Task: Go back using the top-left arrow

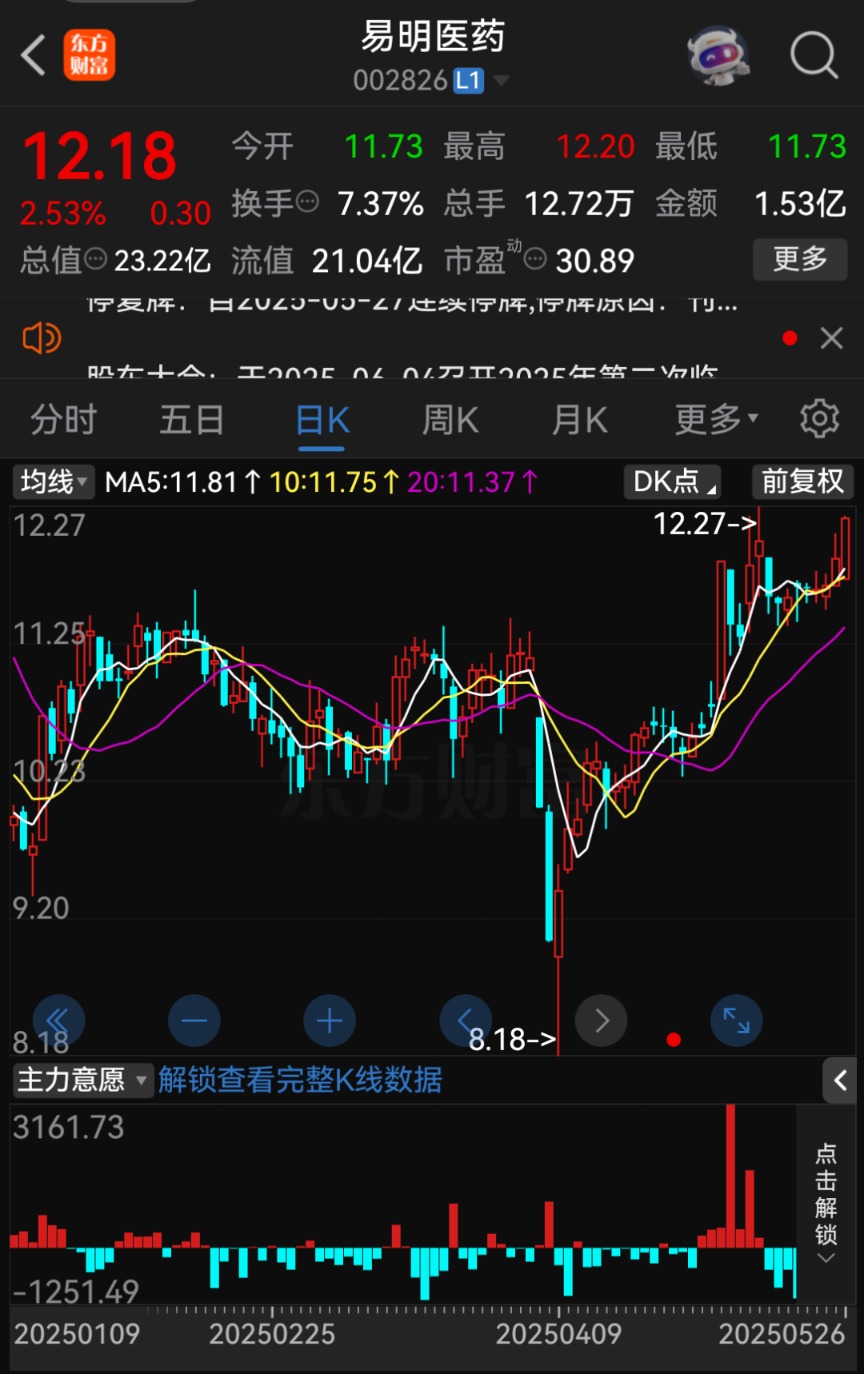Action: click(34, 55)
